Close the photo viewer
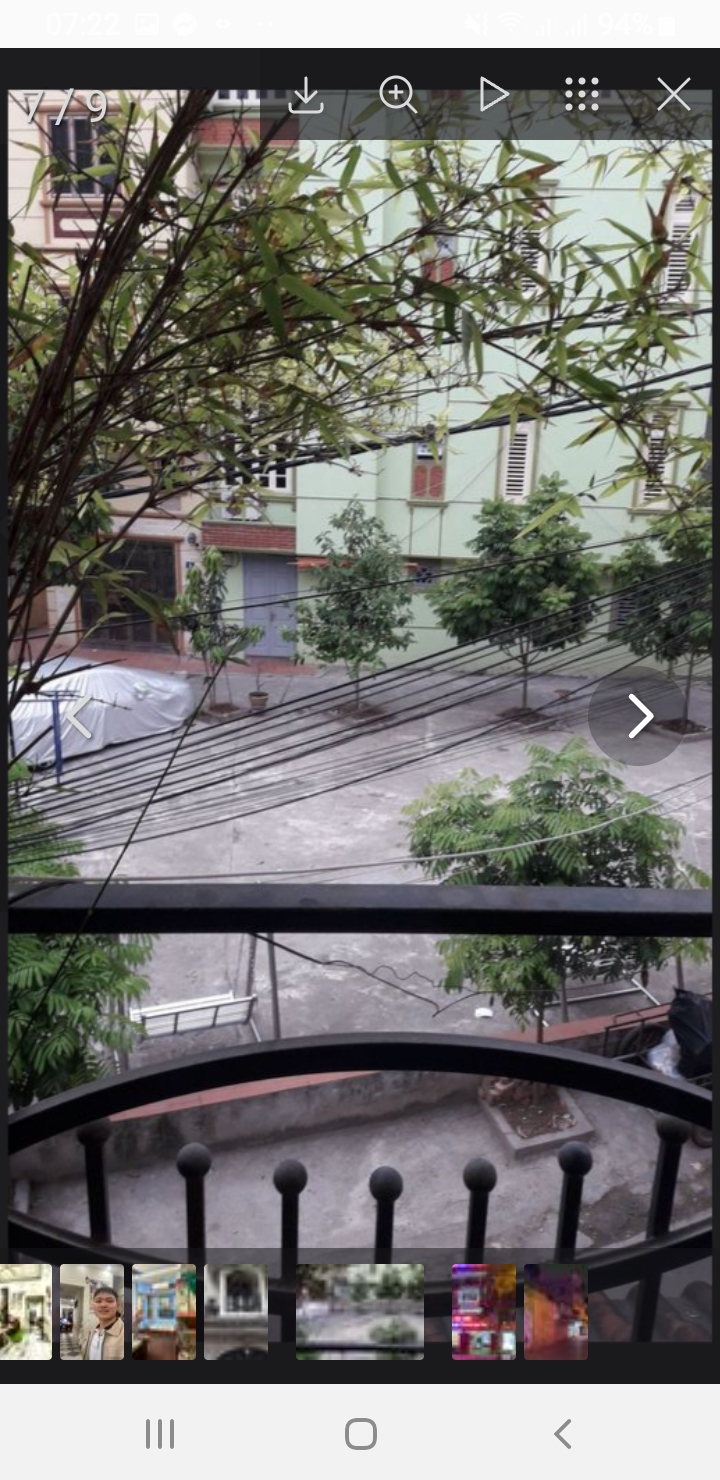This screenshot has height=1480, width=720. [673, 95]
